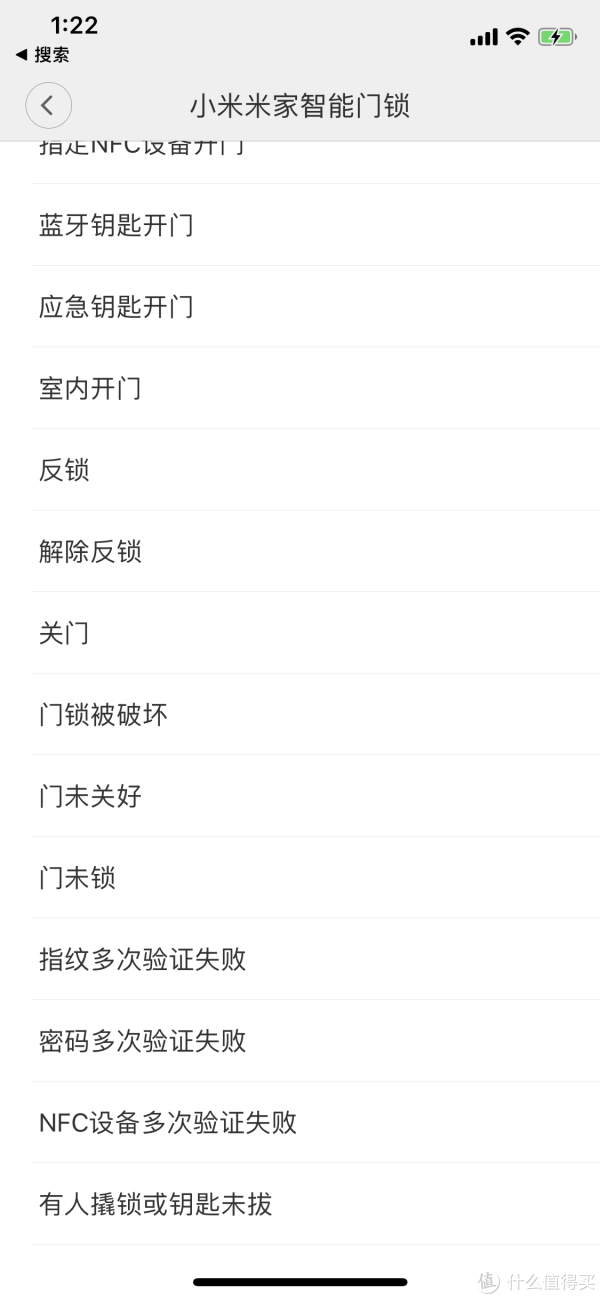600x1299 pixels.
Task: Select 有人撬锁或钥匙未拔 alert
Action: (x=300, y=1204)
